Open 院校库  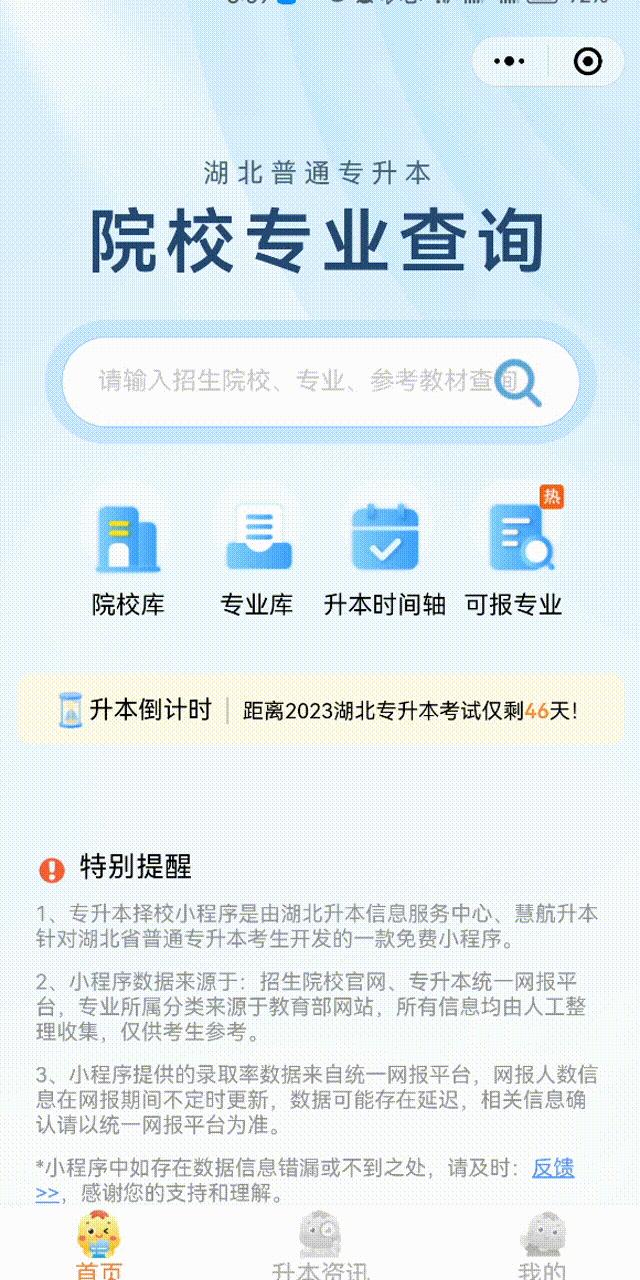128,560
